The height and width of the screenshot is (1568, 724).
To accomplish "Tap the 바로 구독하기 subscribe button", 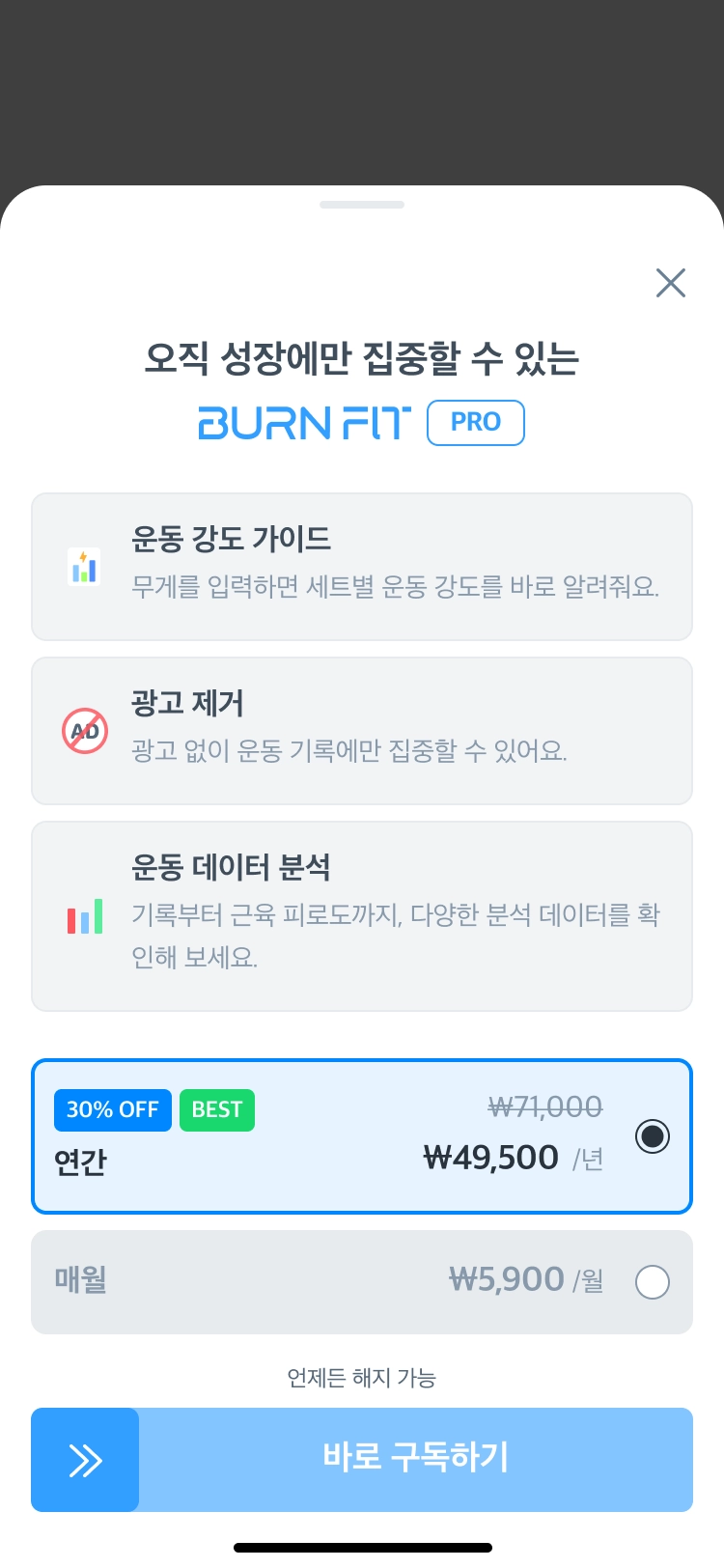I will (361, 1459).
